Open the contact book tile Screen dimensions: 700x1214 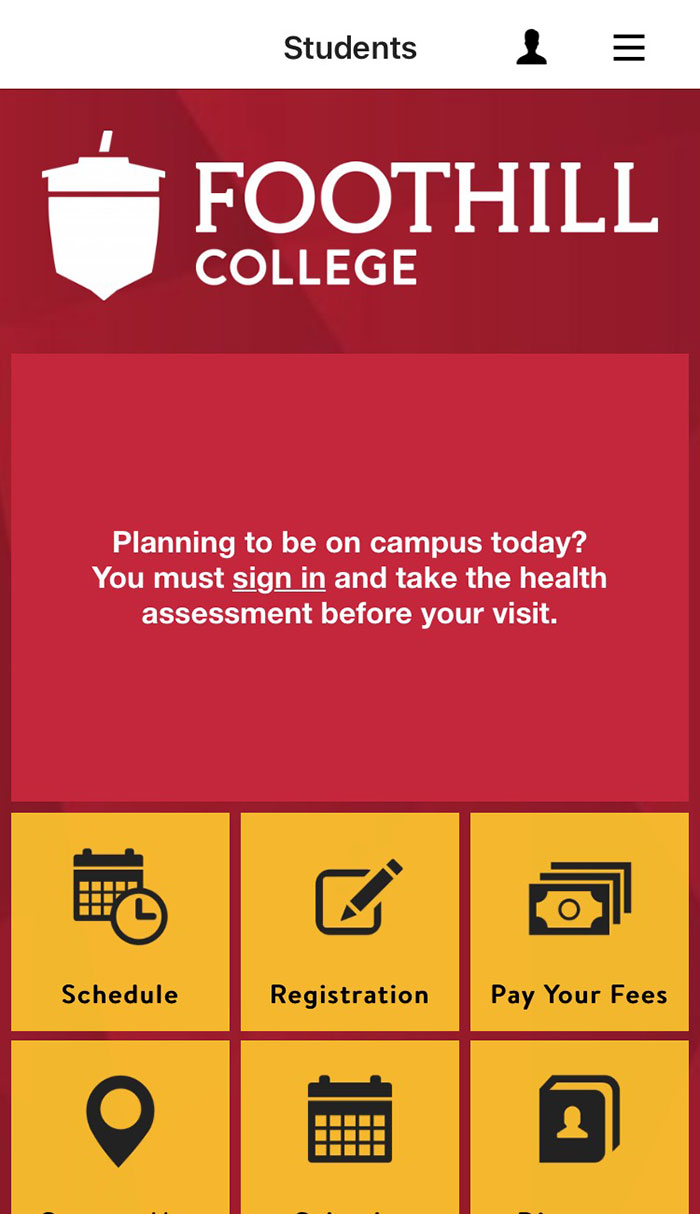[579, 1125]
